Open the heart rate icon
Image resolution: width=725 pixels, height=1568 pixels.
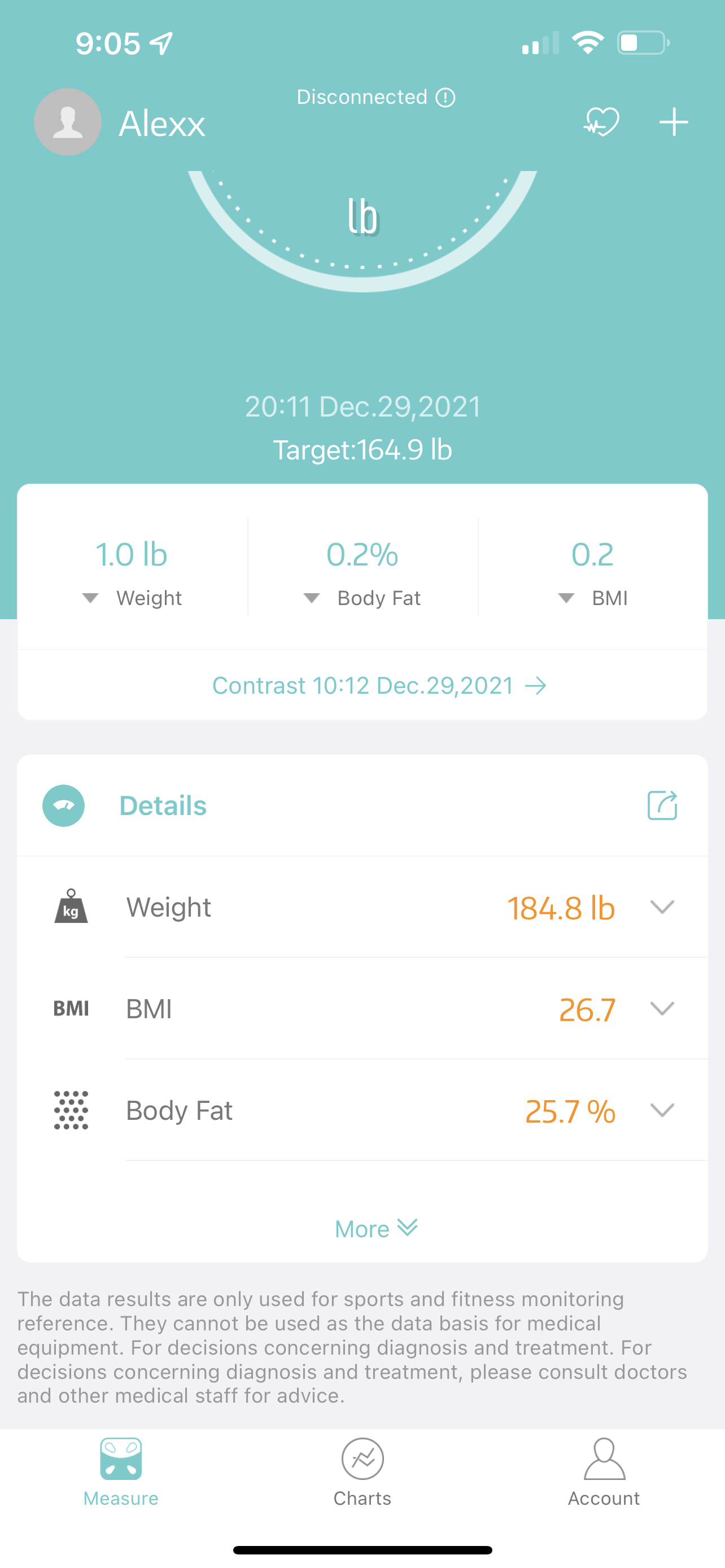(601, 122)
